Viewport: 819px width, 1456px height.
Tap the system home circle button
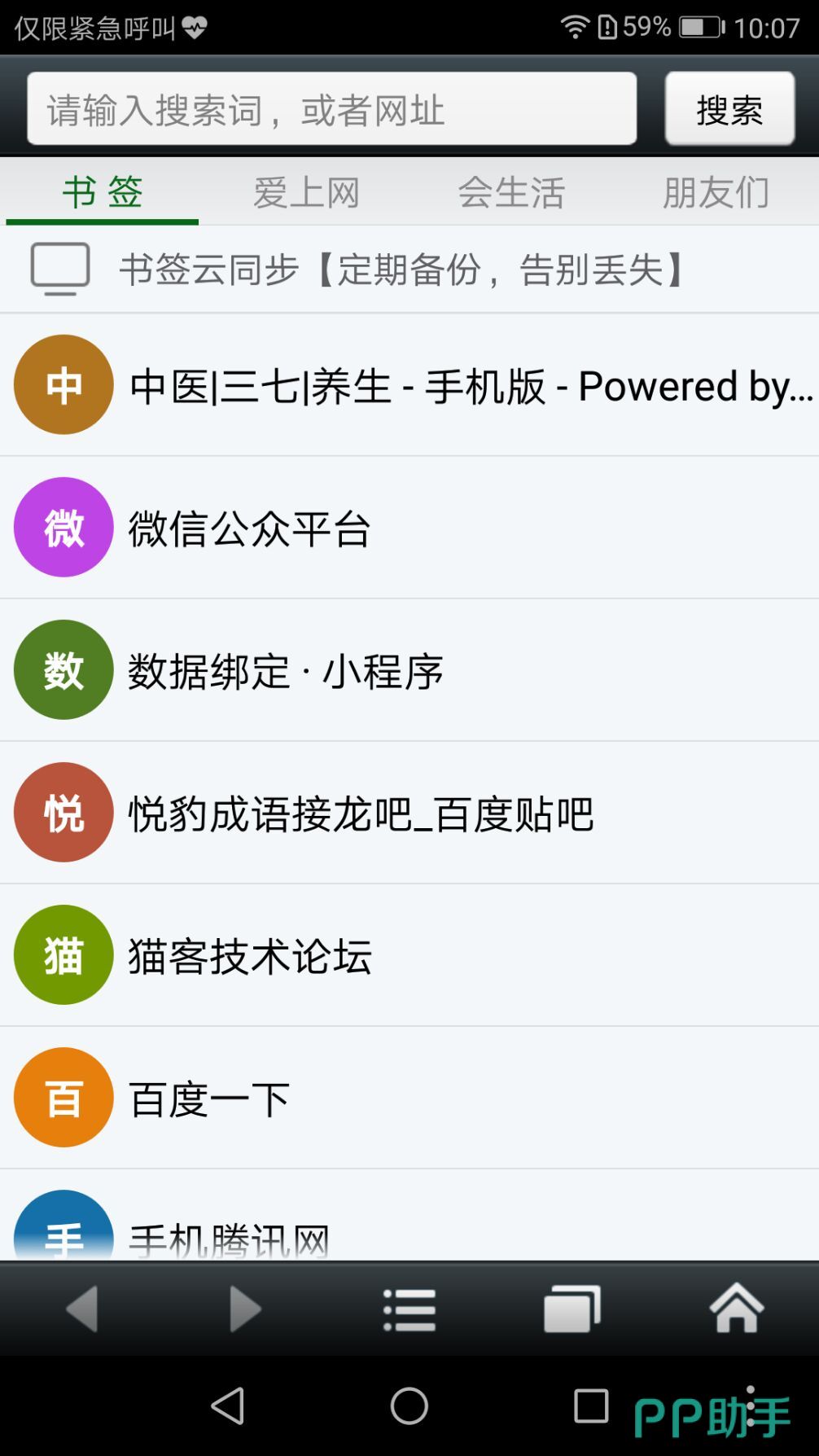point(409,1406)
